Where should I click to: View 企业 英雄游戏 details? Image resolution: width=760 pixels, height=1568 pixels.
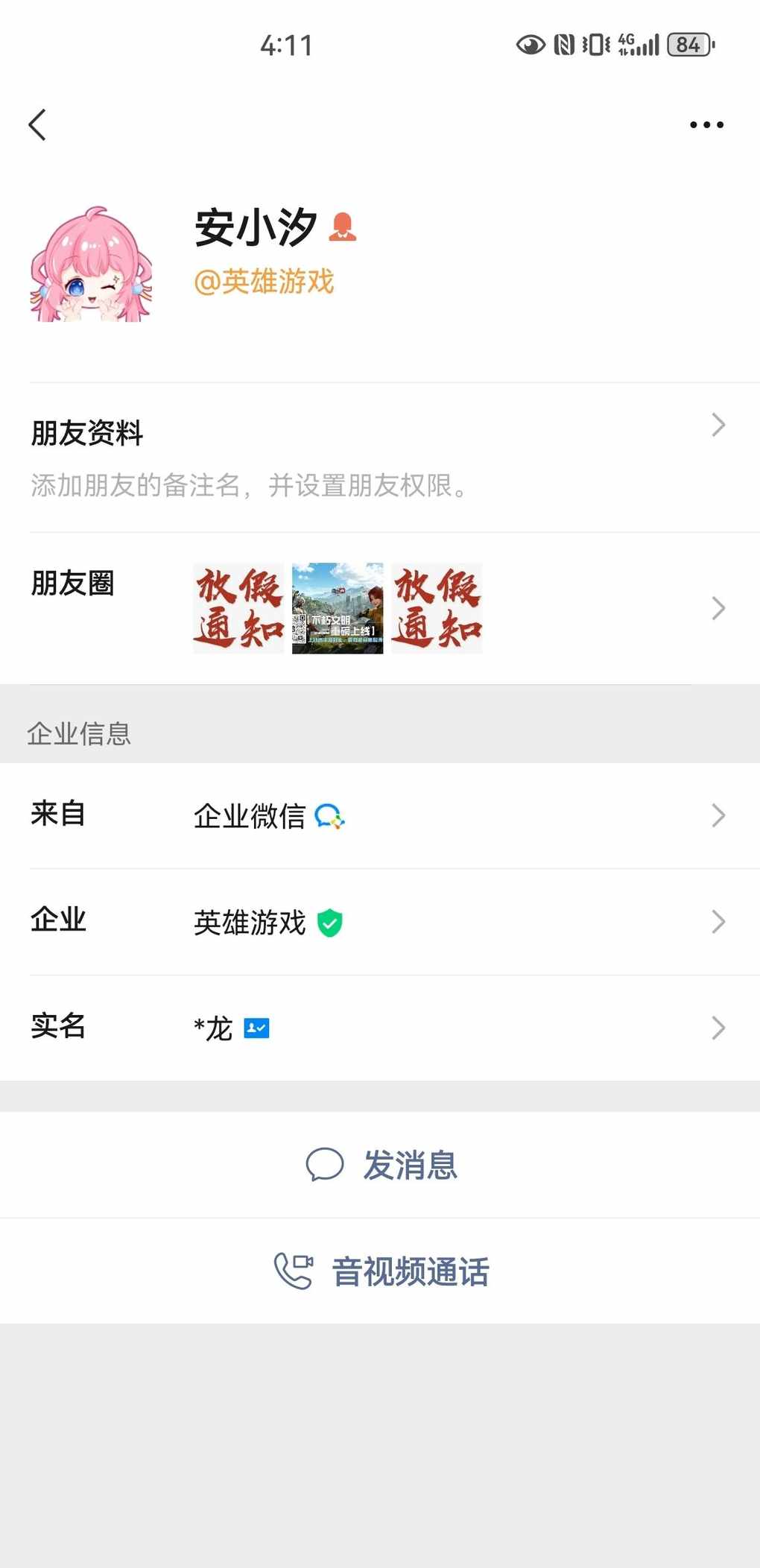click(x=380, y=922)
